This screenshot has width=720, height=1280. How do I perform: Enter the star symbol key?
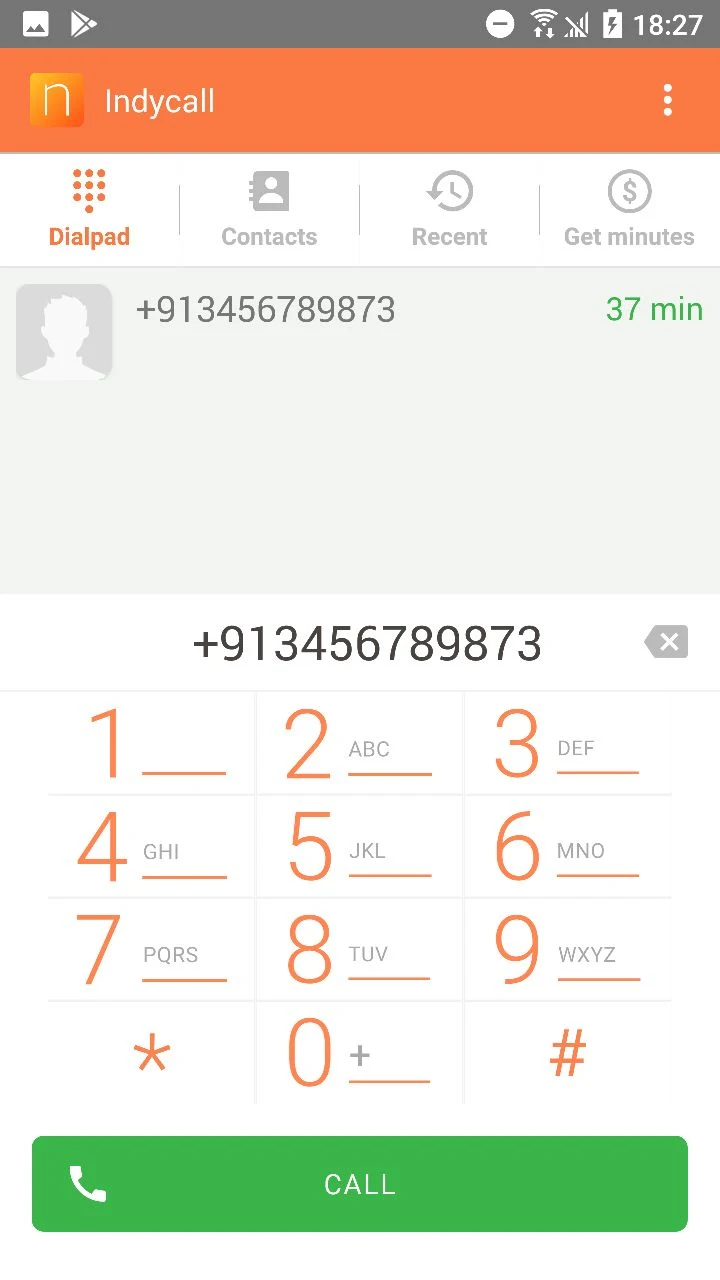point(152,1054)
